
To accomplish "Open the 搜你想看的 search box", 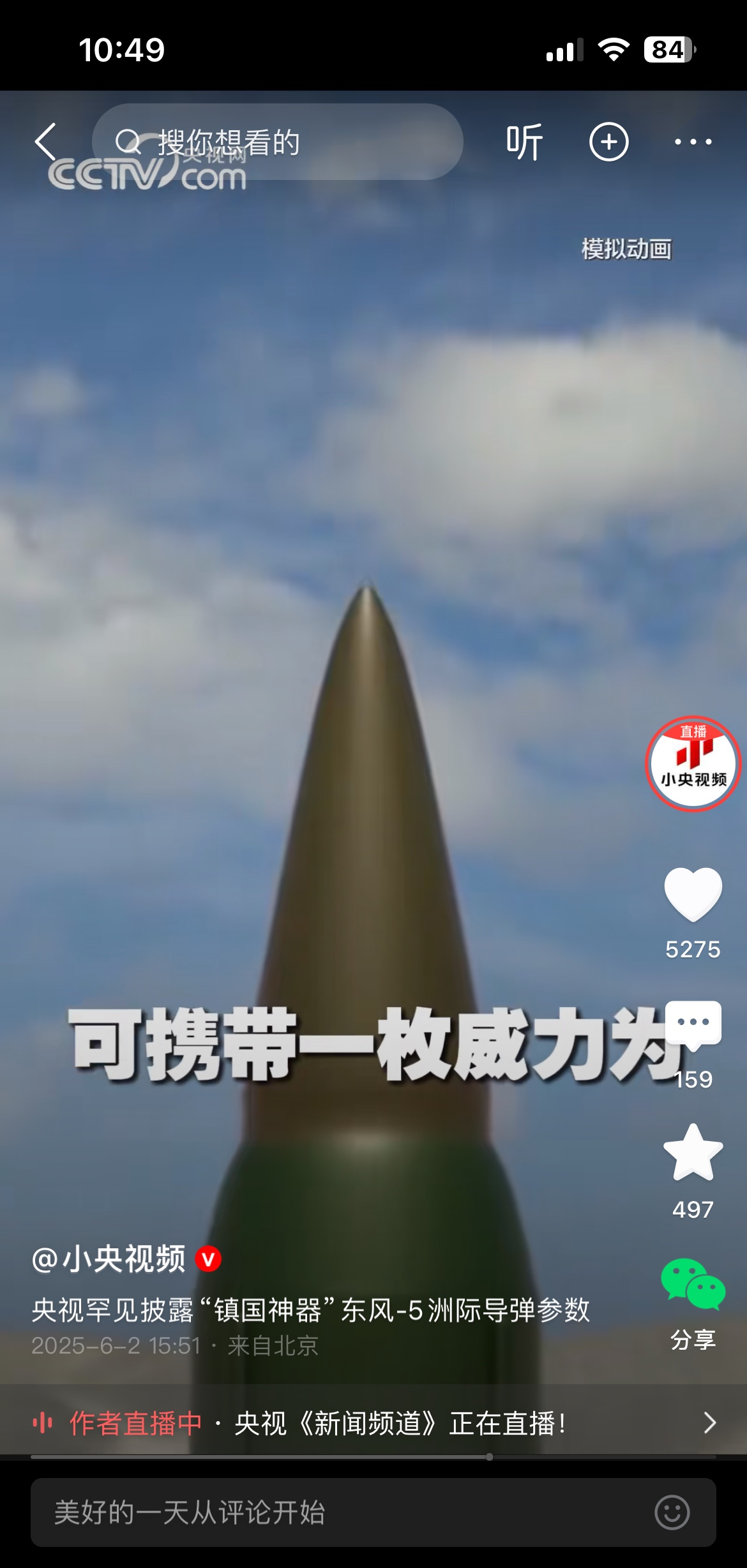I will point(278,142).
